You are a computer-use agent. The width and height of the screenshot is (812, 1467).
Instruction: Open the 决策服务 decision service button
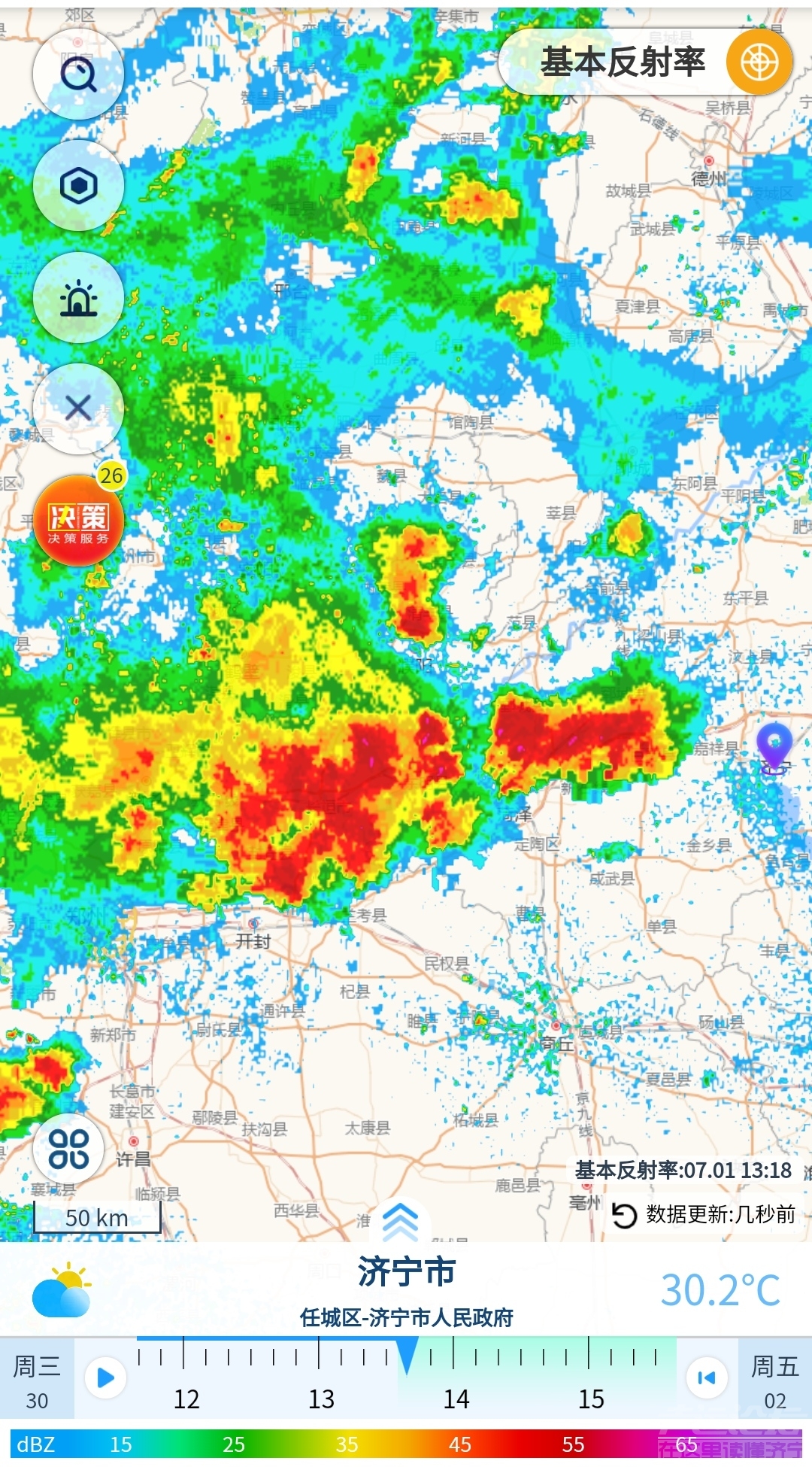[78, 521]
